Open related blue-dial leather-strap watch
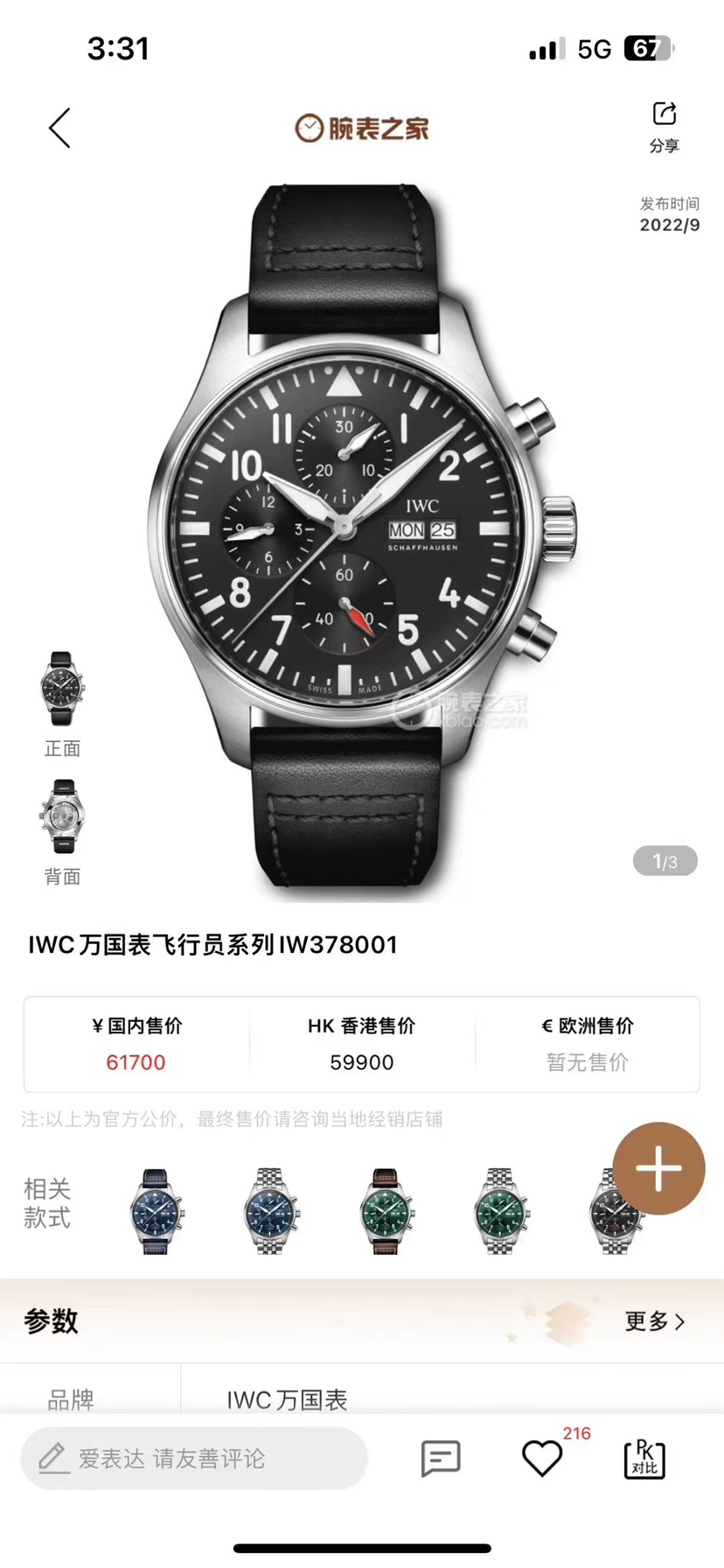 point(157,1212)
